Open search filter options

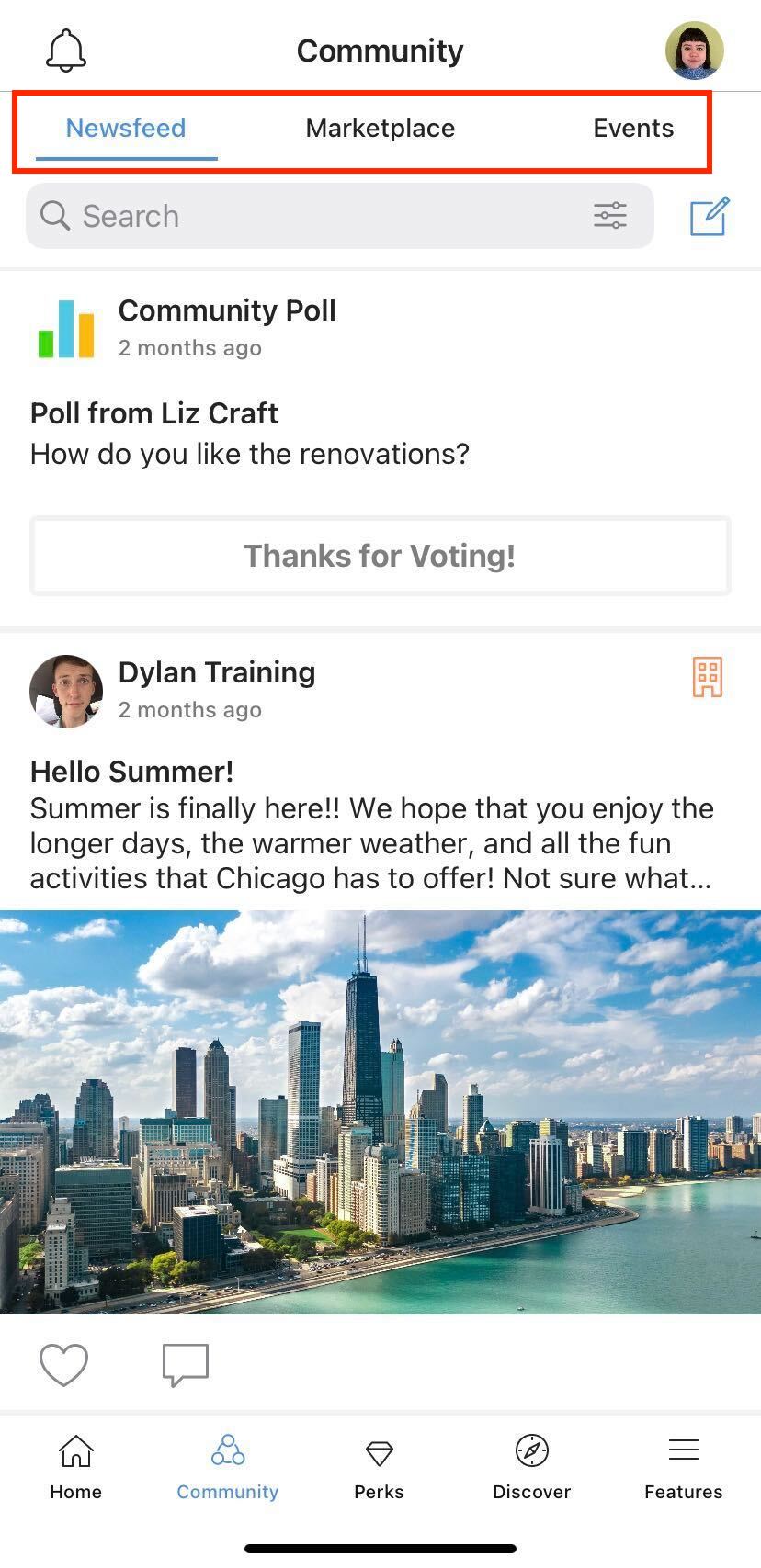(609, 216)
